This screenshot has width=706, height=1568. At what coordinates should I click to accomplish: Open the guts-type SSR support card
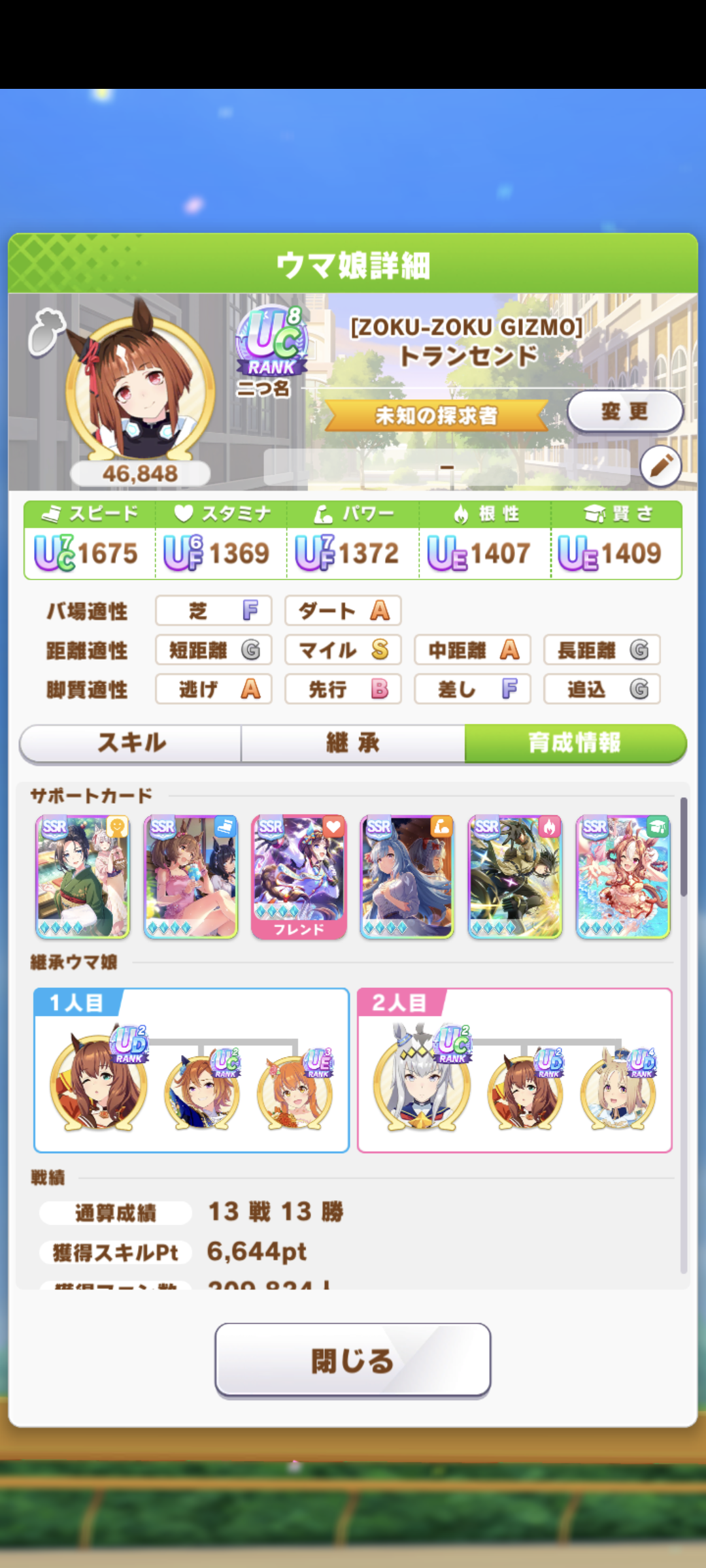pos(514,877)
